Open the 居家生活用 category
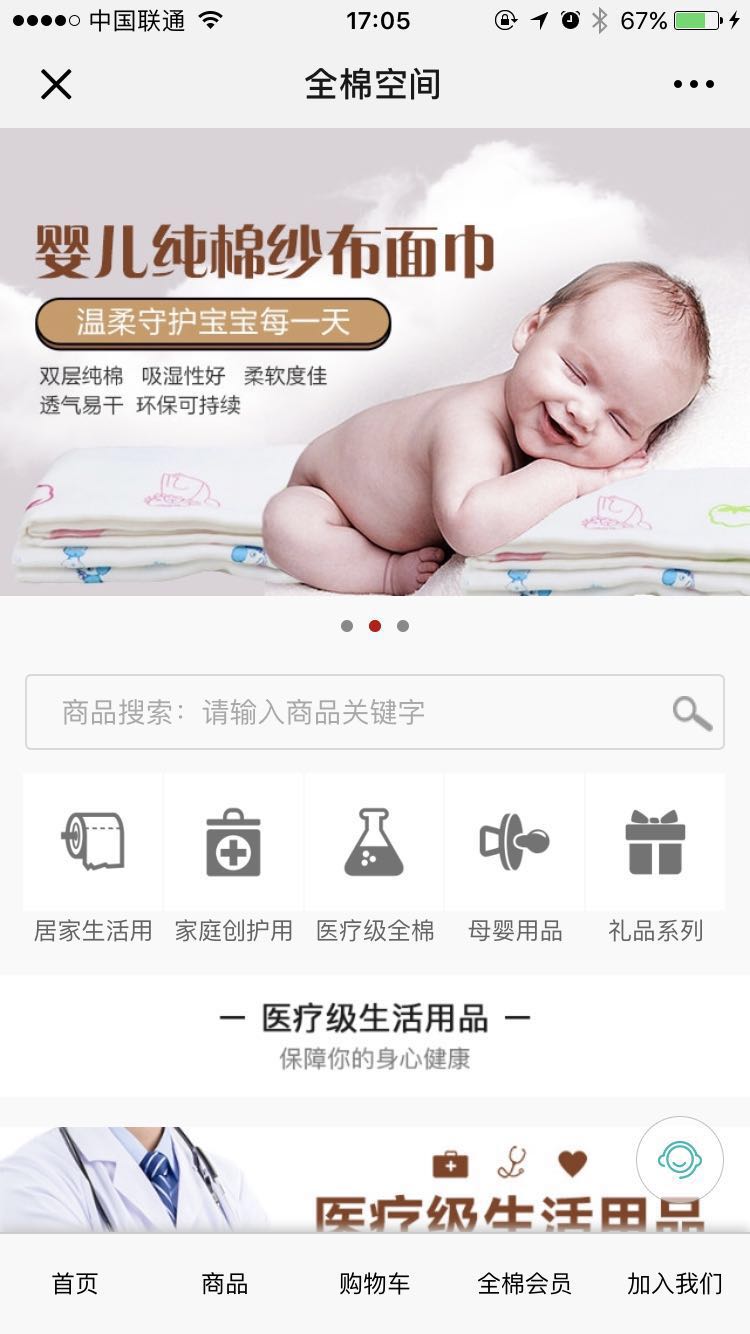 point(93,860)
